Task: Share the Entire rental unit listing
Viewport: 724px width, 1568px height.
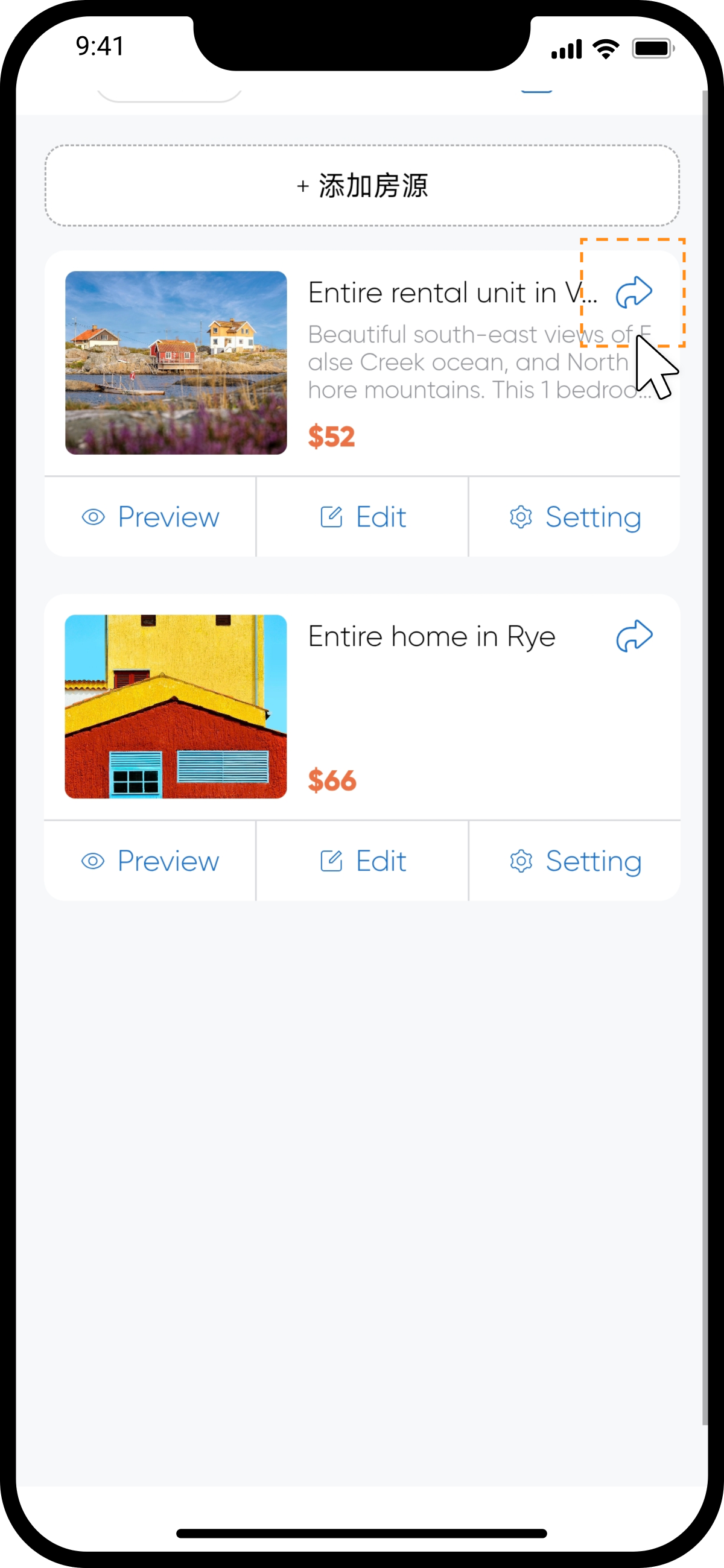Action: coord(634,292)
